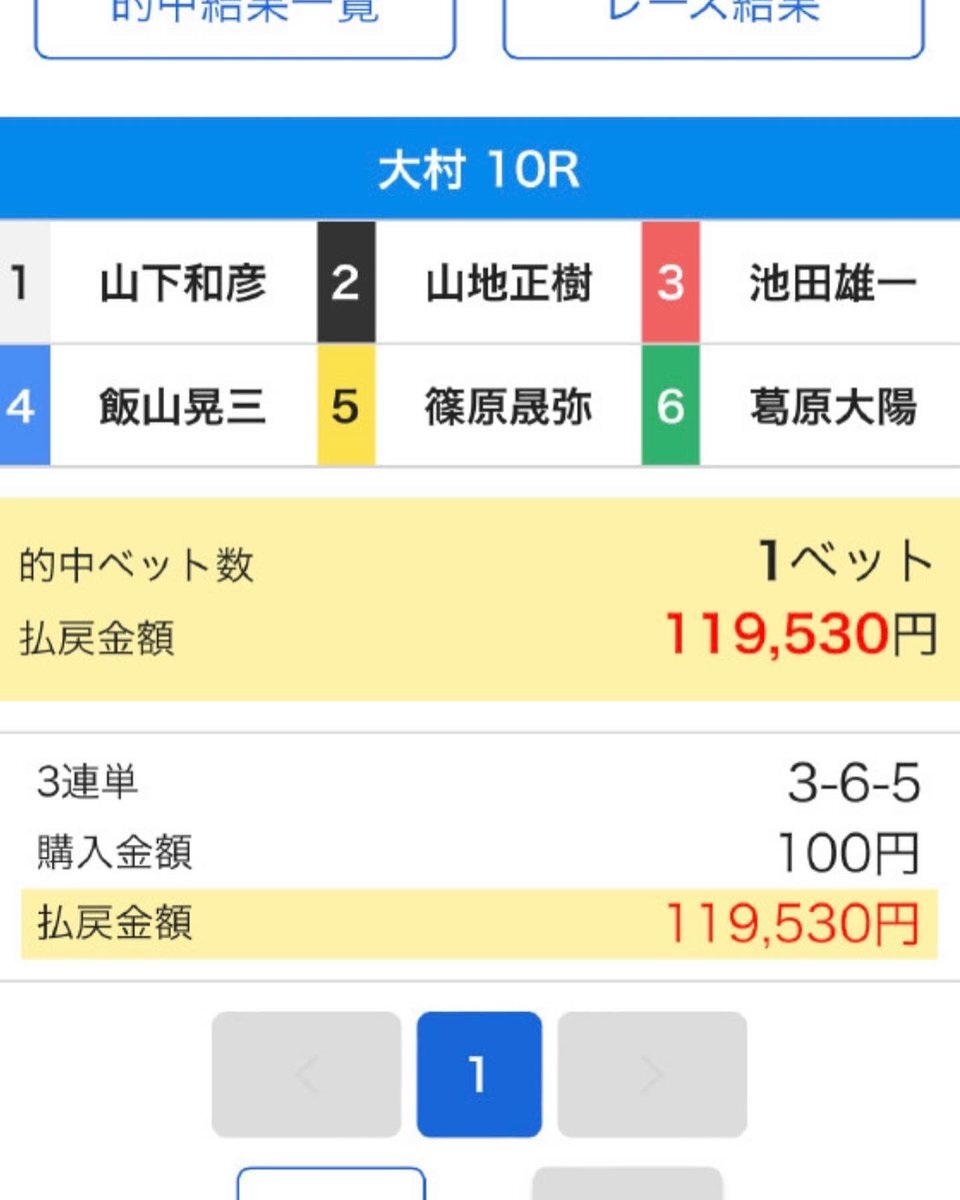The image size is (960, 1200).
Task: Go to the previous page arrow
Action: [306, 1075]
